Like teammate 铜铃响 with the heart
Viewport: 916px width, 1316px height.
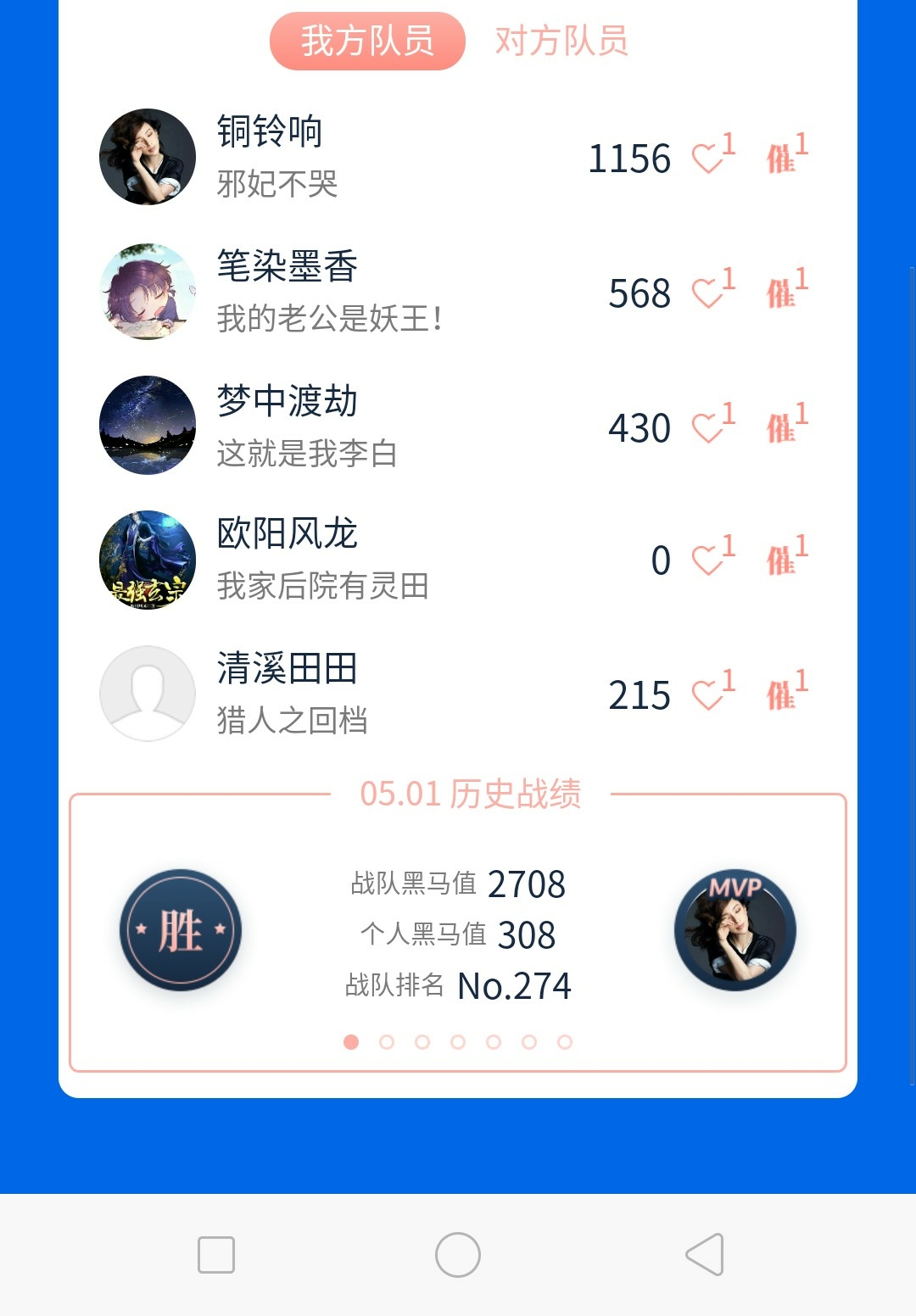(x=708, y=159)
